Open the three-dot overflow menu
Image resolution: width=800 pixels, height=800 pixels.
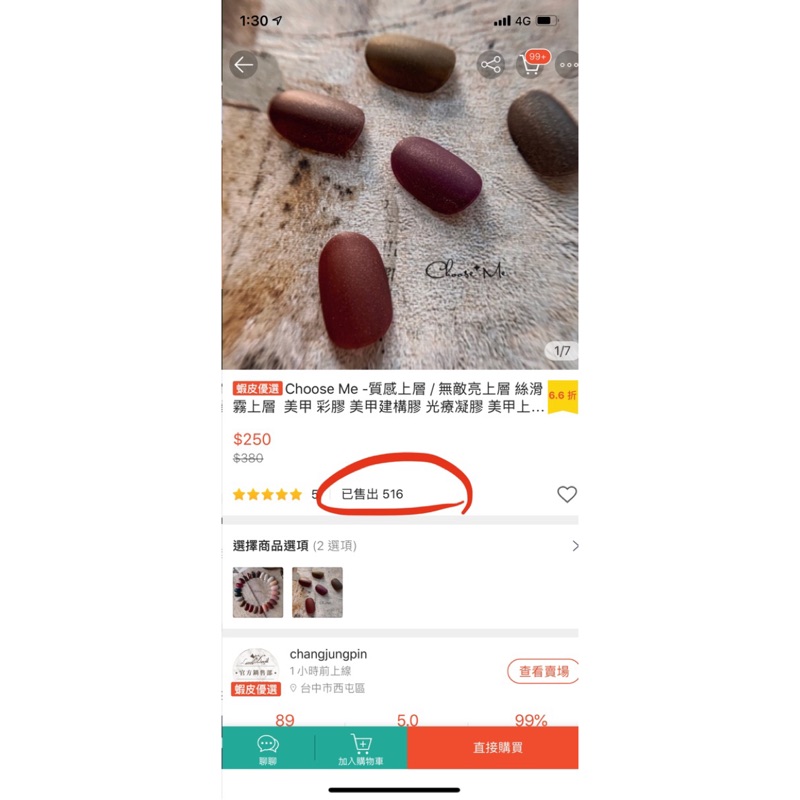coord(567,65)
